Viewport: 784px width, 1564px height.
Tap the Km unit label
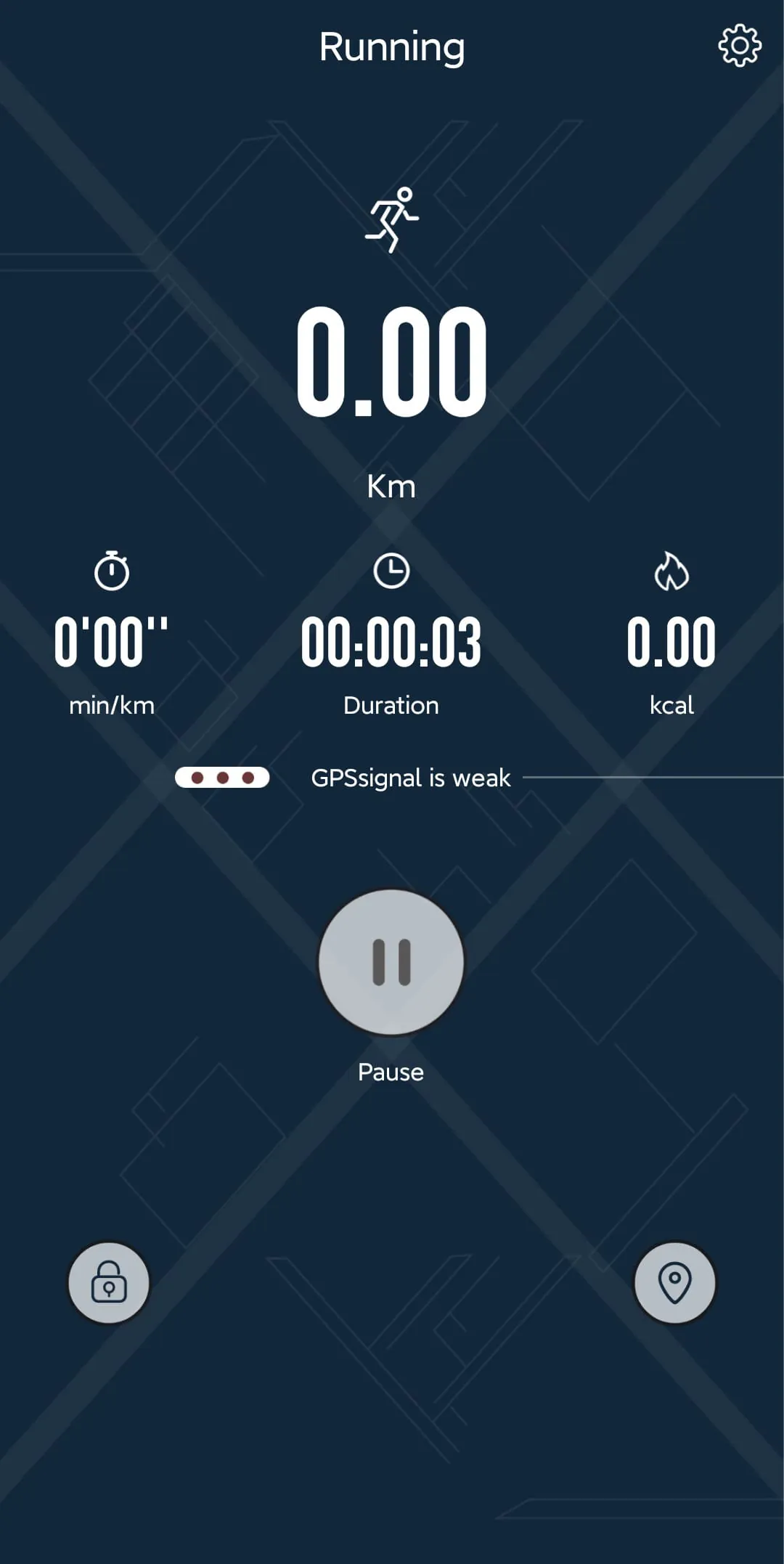pyautogui.click(x=391, y=485)
